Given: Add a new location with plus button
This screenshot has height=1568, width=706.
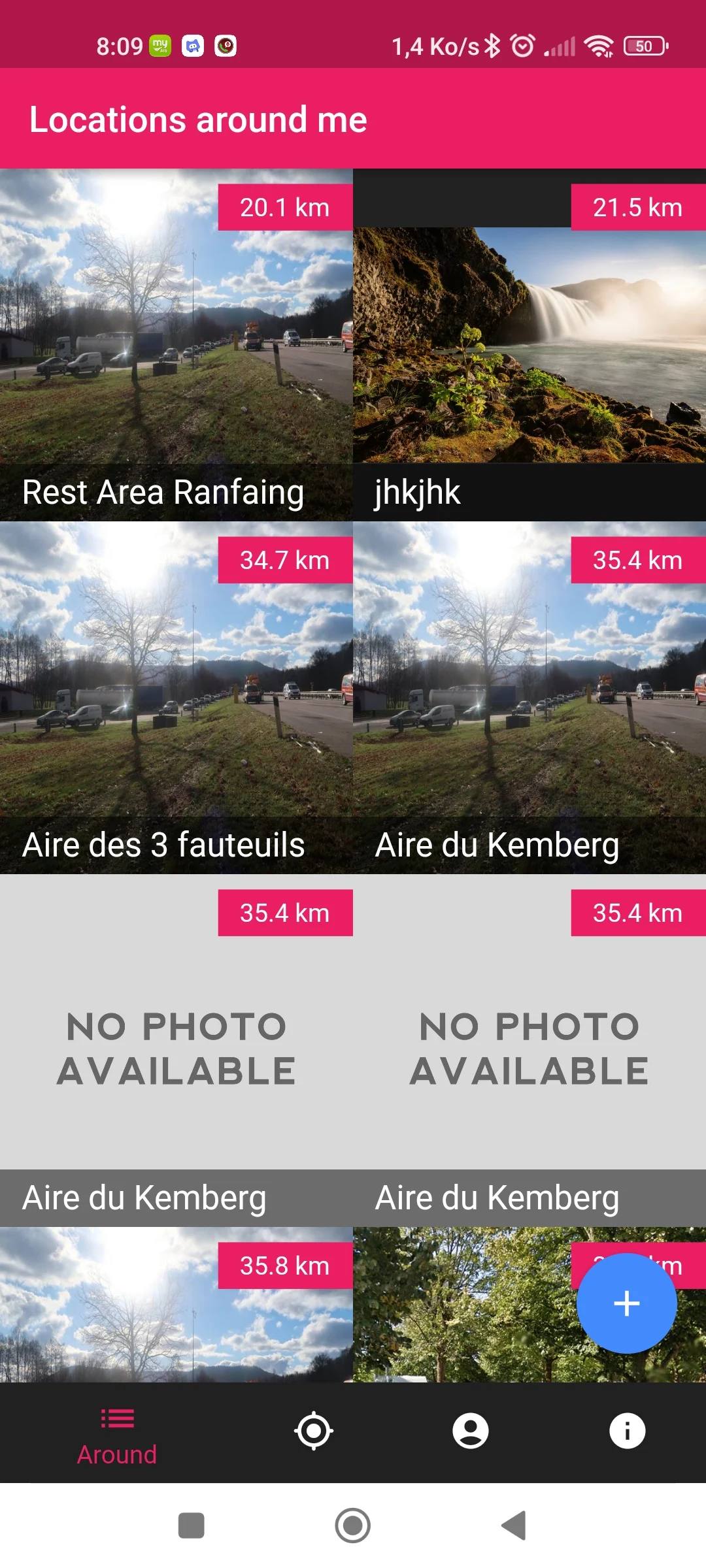Looking at the screenshot, I should point(626,1303).
